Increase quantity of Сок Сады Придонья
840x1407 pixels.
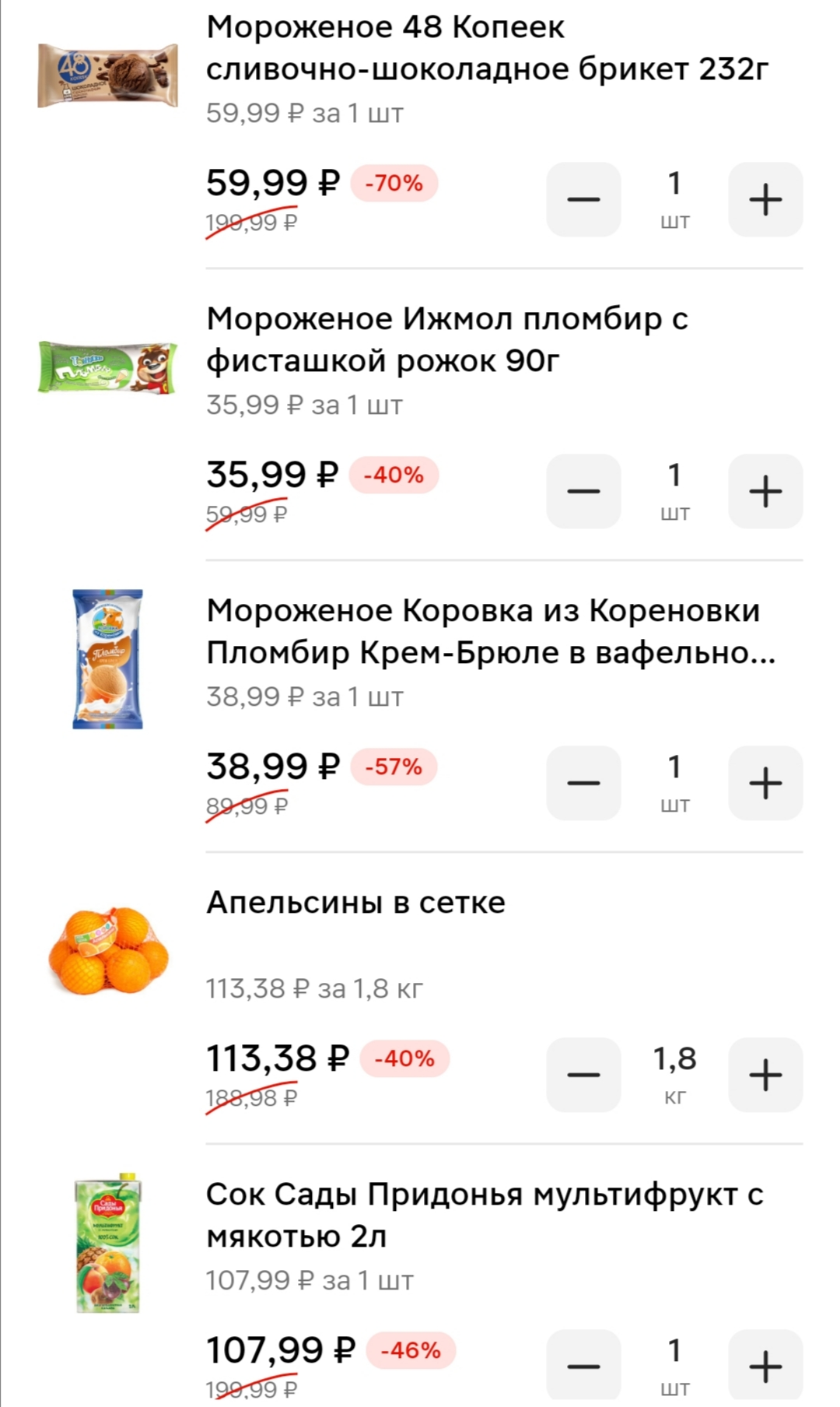tap(765, 1367)
